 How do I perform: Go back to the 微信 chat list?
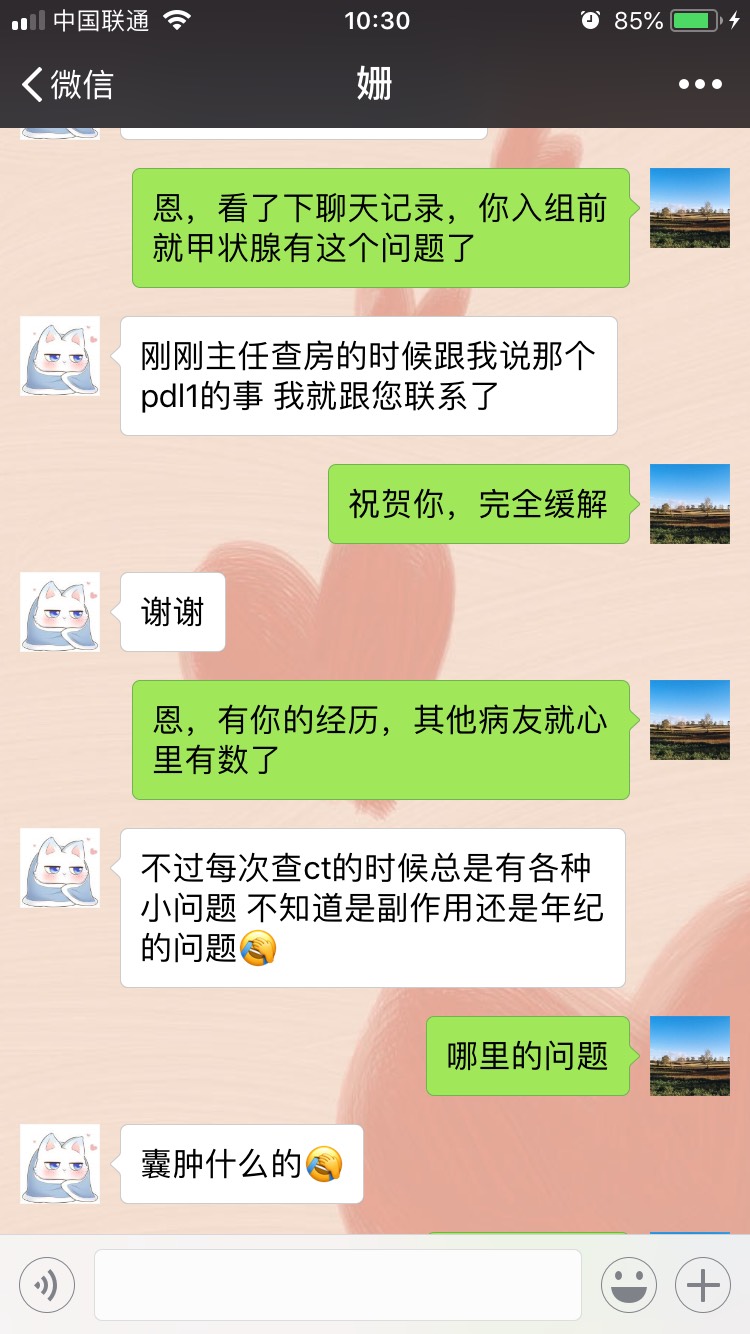point(66,84)
